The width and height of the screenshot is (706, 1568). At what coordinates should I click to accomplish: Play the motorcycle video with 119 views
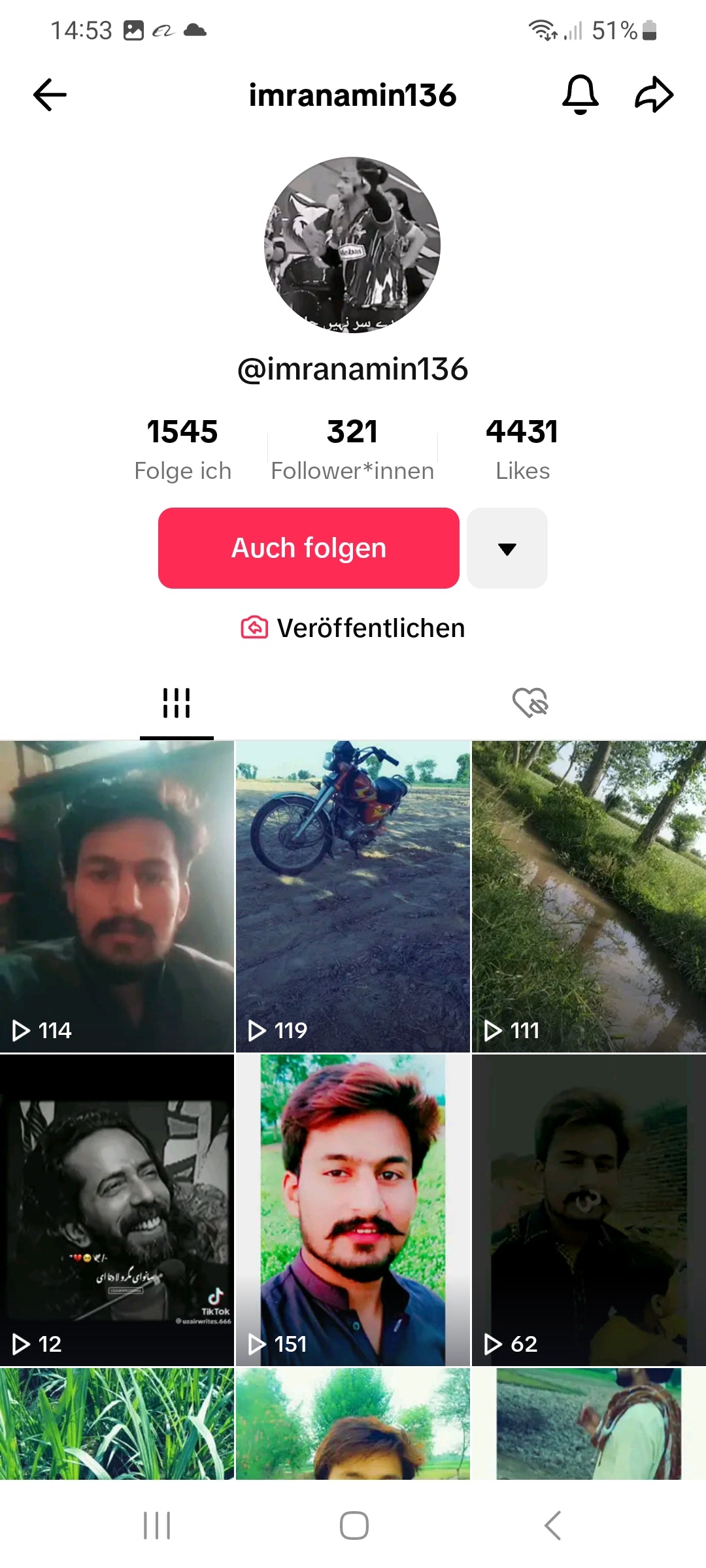353,896
